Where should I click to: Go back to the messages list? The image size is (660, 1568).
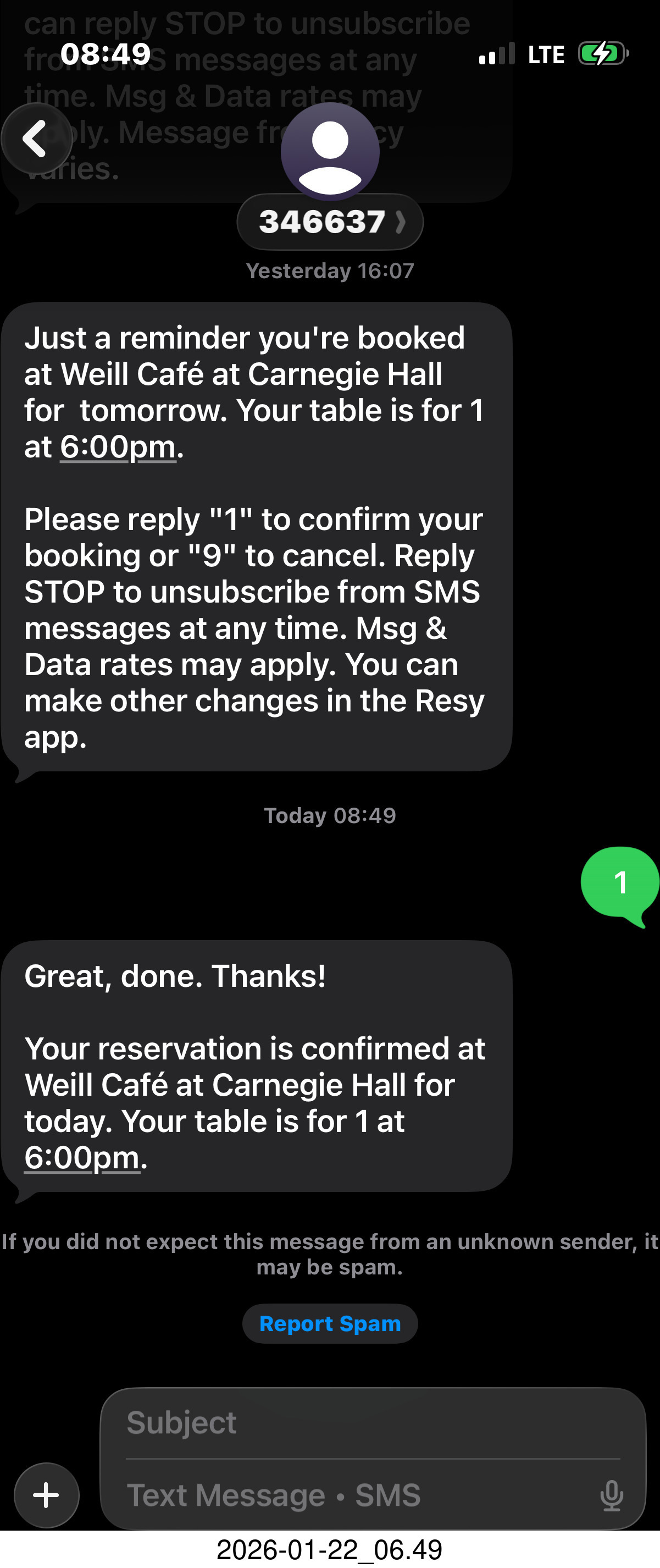coord(36,139)
